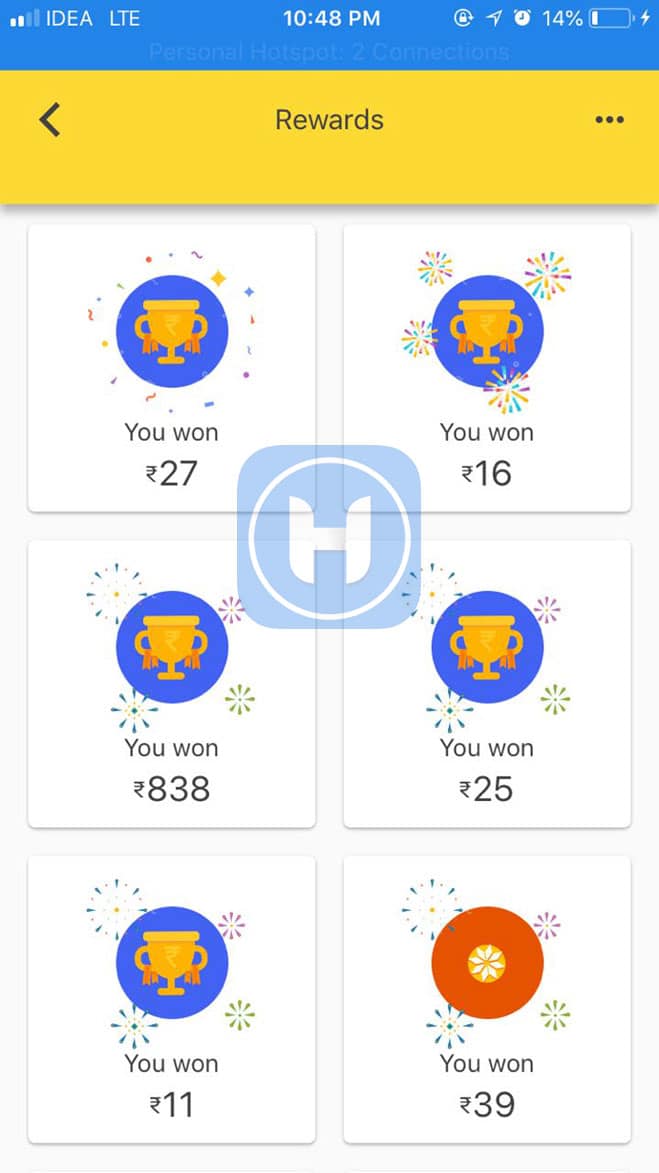Image resolution: width=659 pixels, height=1173 pixels.
Task: Go back from Rewards screen
Action: click(x=50, y=120)
